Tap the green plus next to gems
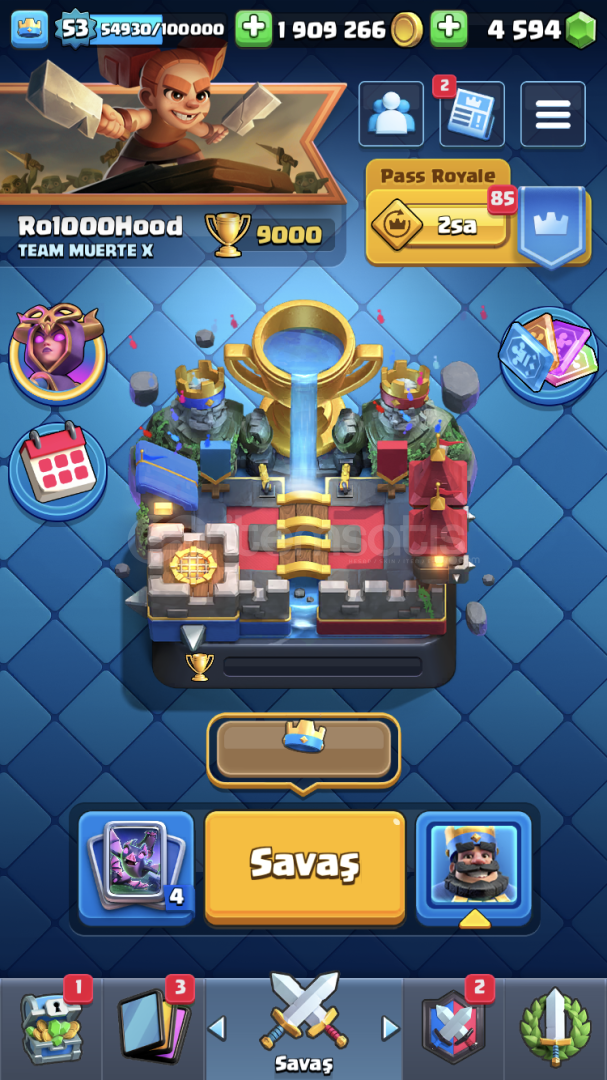 coord(449,30)
